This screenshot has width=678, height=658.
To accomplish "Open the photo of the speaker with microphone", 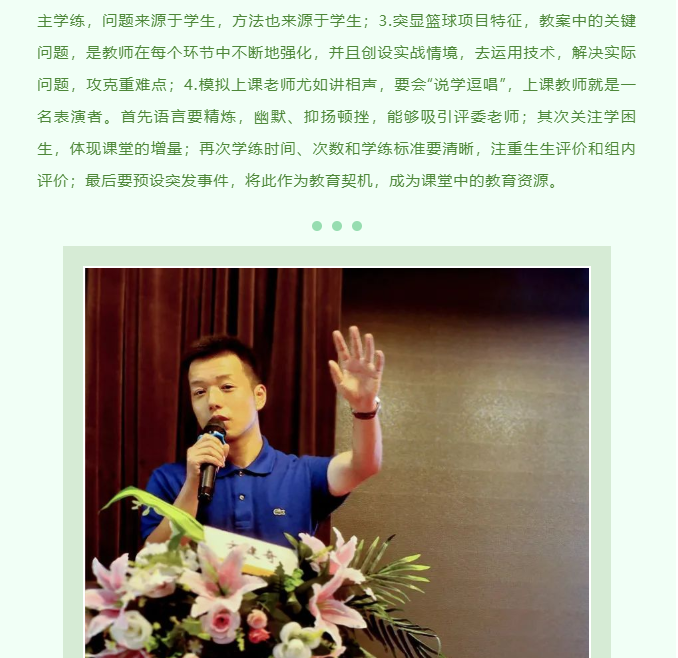I will point(337,460).
